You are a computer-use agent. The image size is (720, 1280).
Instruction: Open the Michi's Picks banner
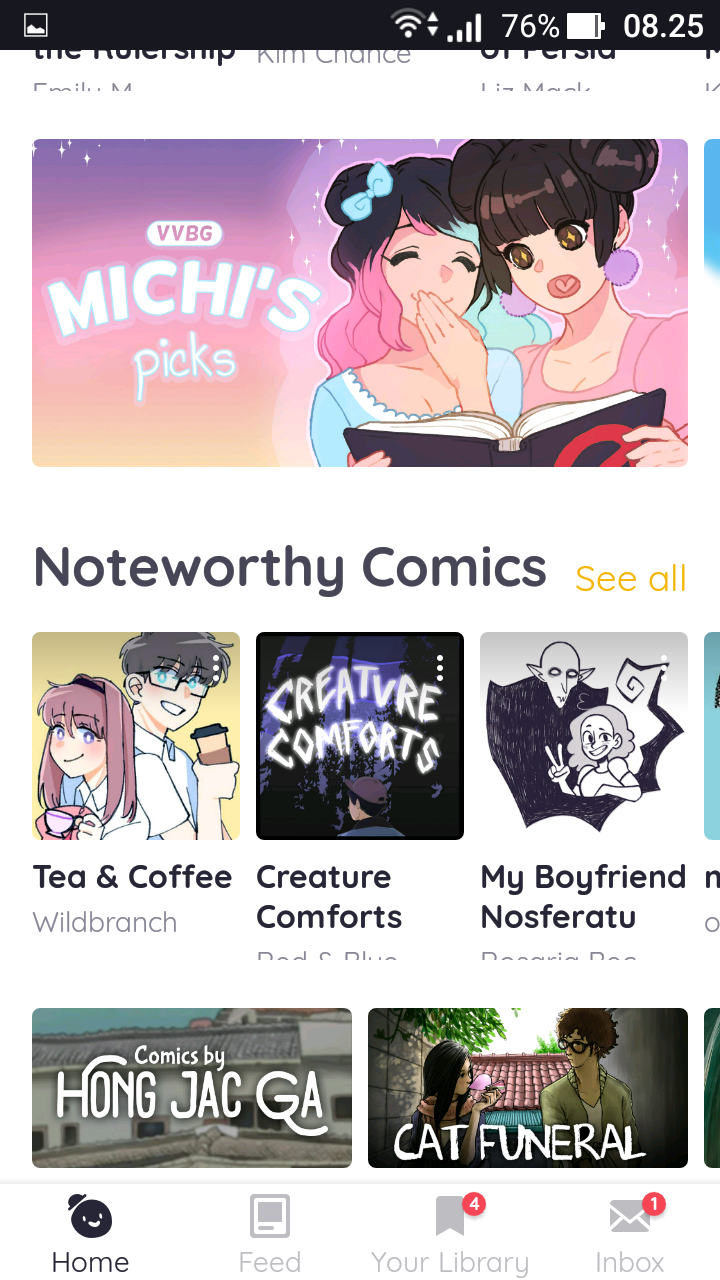[360, 302]
